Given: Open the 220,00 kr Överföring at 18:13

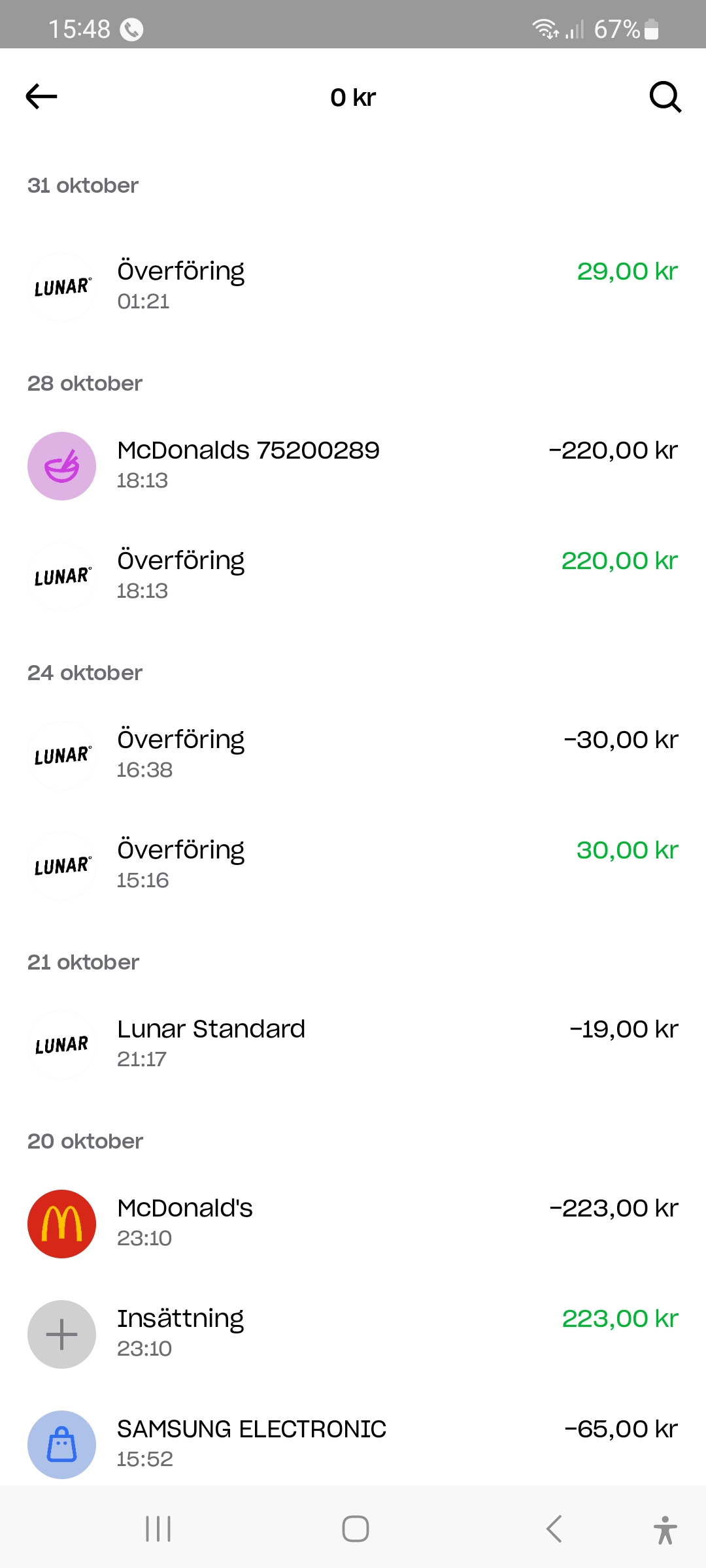Looking at the screenshot, I should pos(353,576).
